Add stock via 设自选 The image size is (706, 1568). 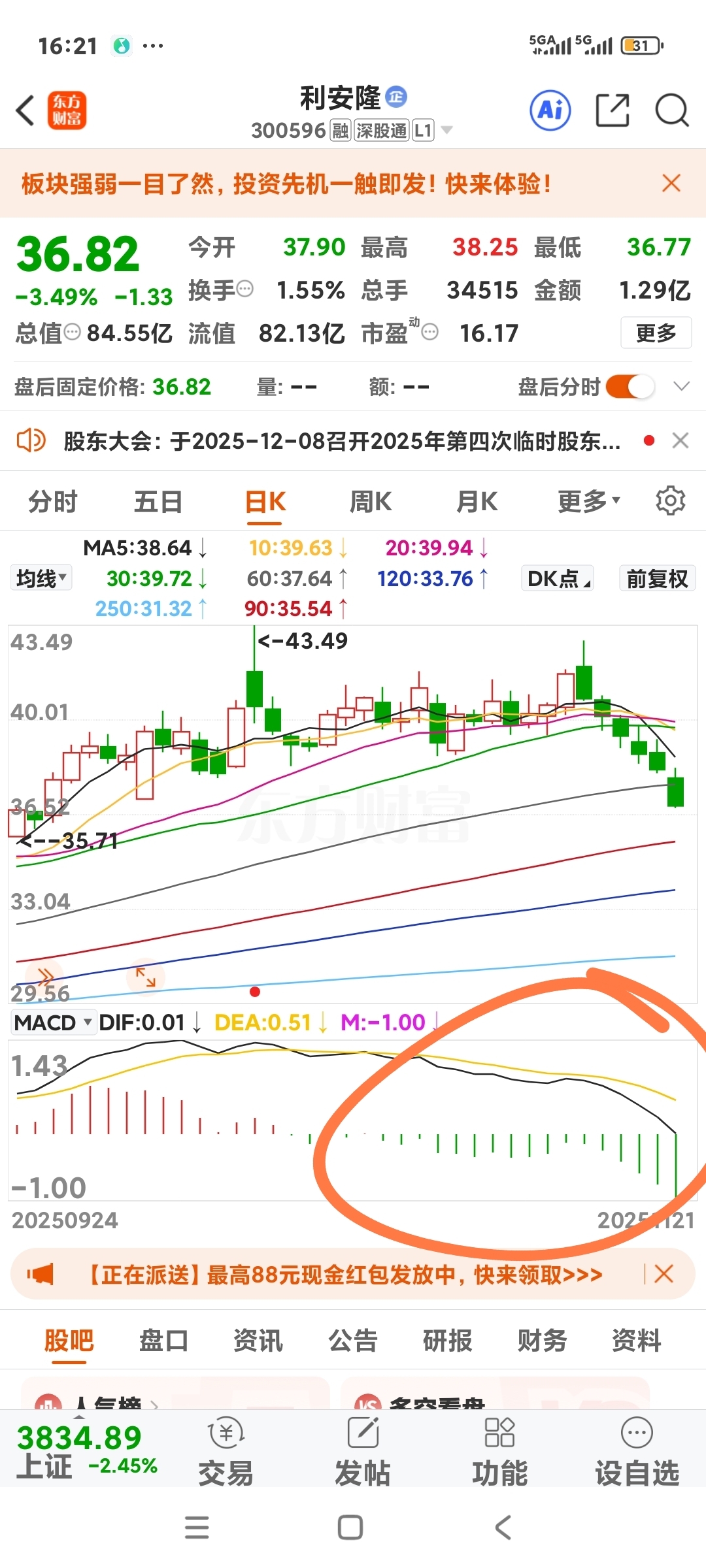click(637, 1453)
